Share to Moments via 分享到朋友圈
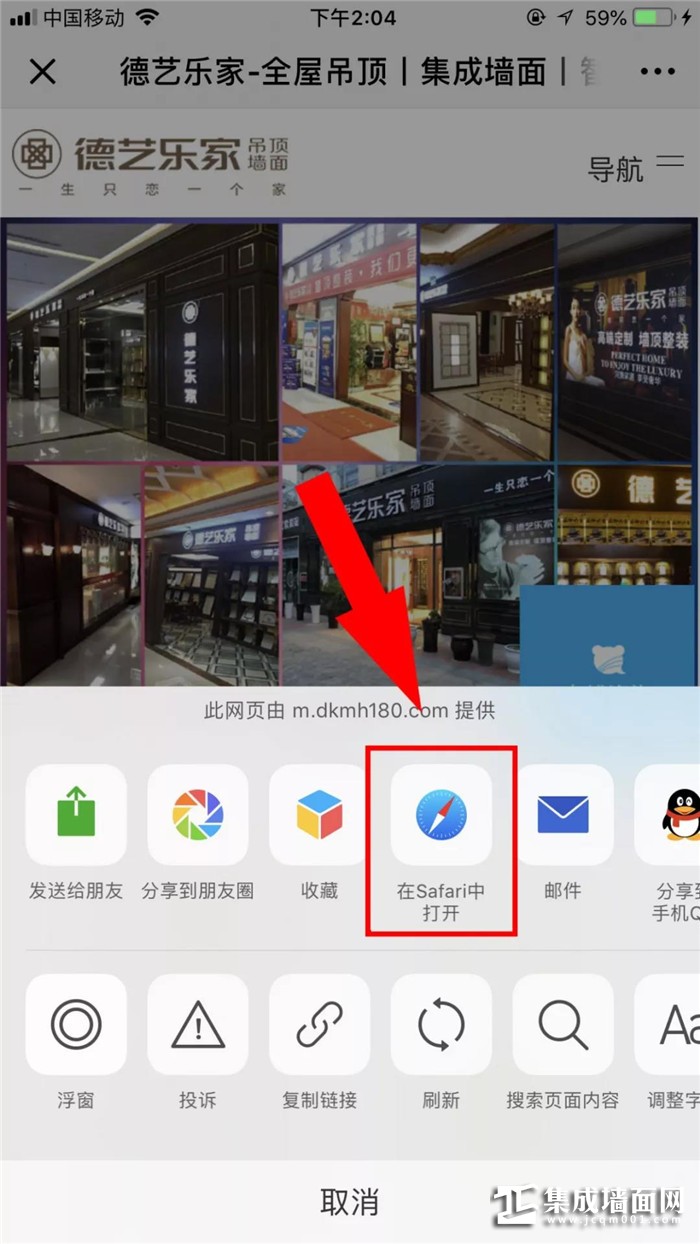The width and height of the screenshot is (700, 1244). click(197, 815)
